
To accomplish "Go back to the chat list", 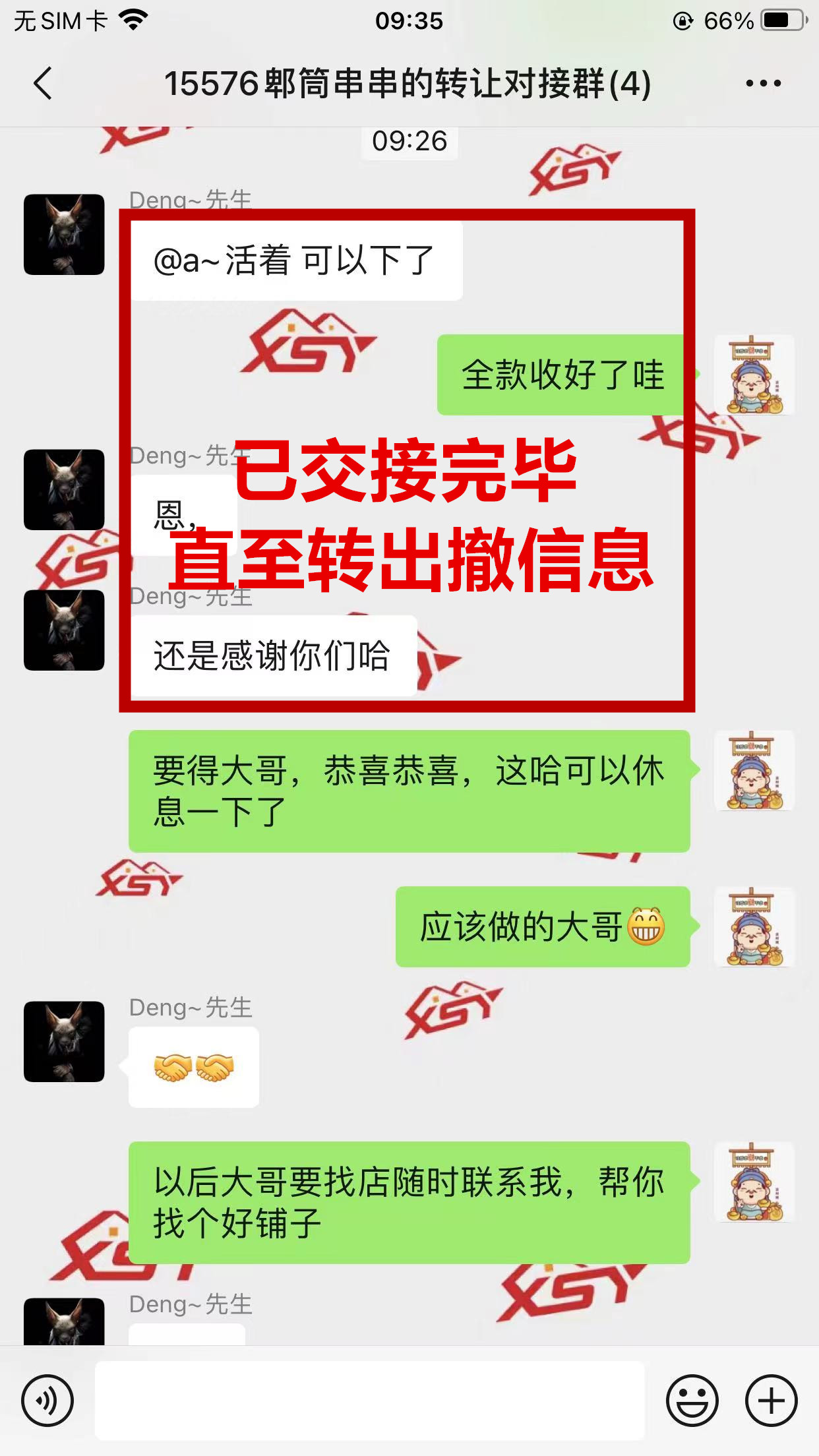I will point(44,84).
